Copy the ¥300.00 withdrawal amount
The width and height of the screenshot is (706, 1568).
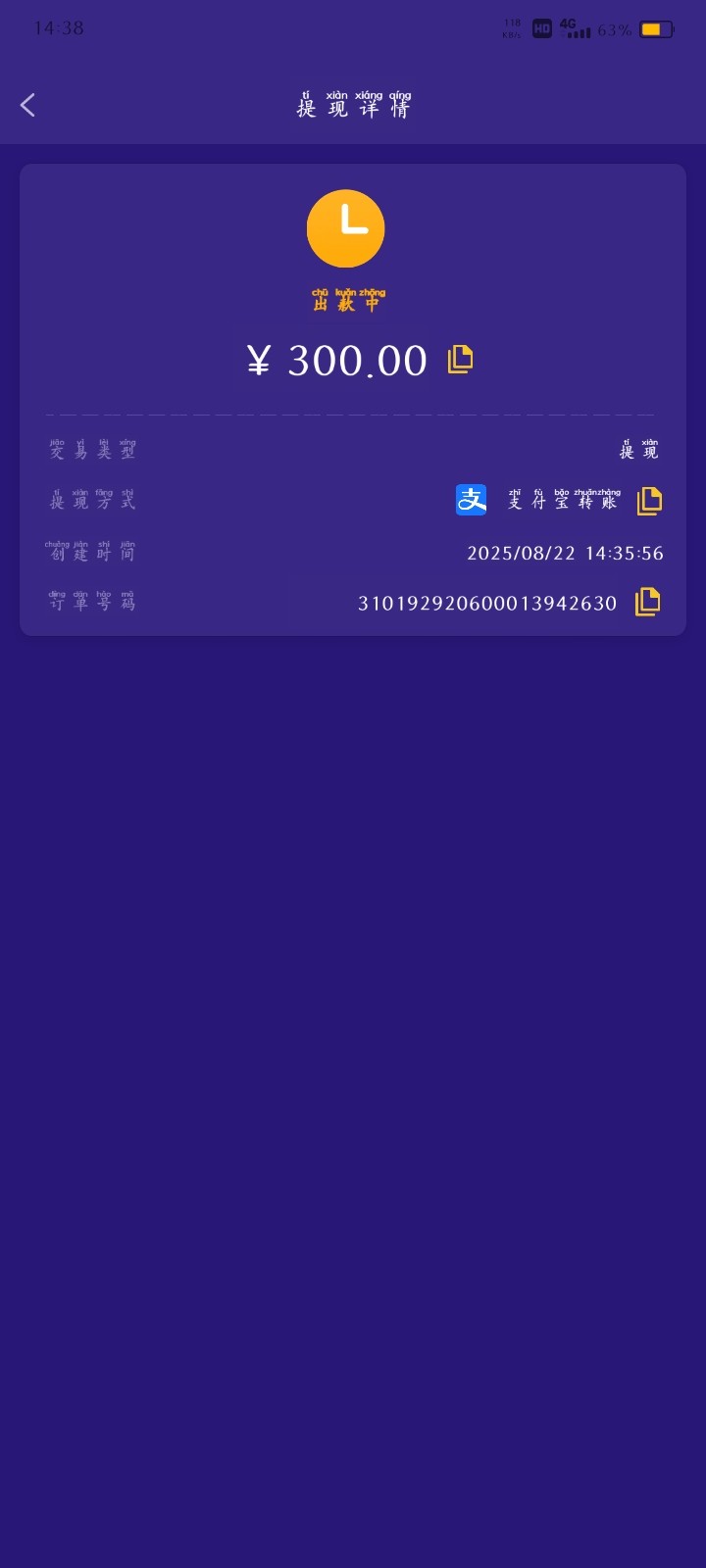460,360
